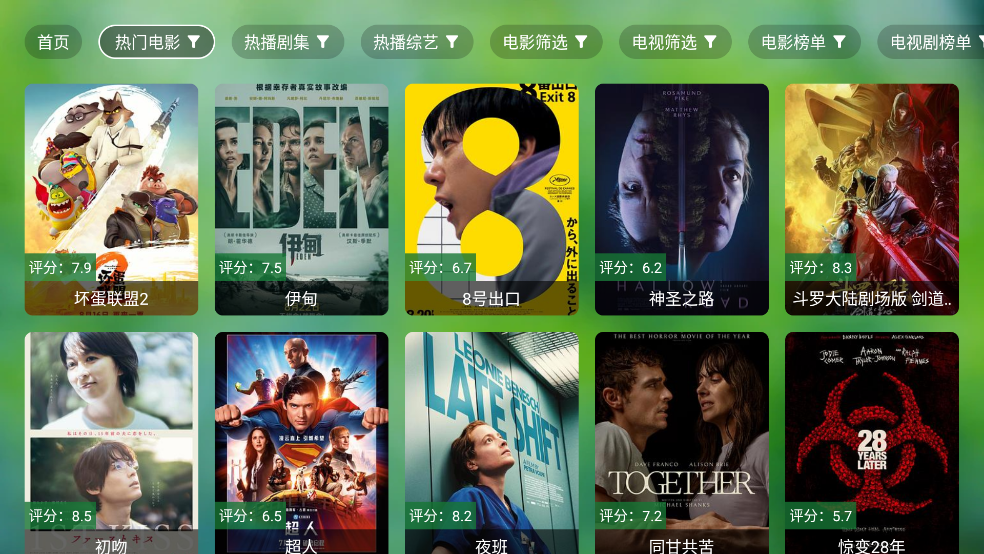
Task: Open 斗罗大陆剧场版 movie card
Action: pyautogui.click(x=871, y=199)
